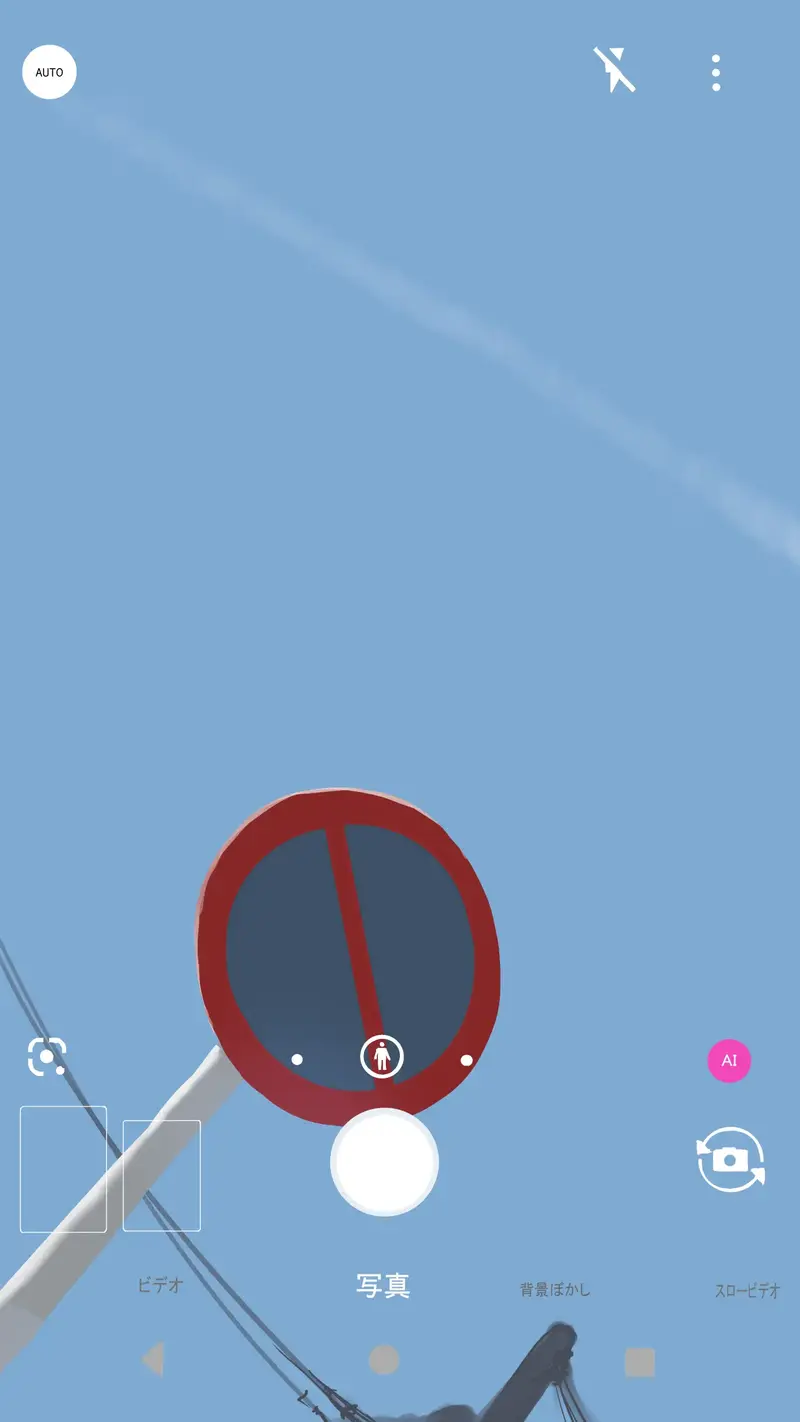Switch to ビデオ mode

(x=160, y=1285)
